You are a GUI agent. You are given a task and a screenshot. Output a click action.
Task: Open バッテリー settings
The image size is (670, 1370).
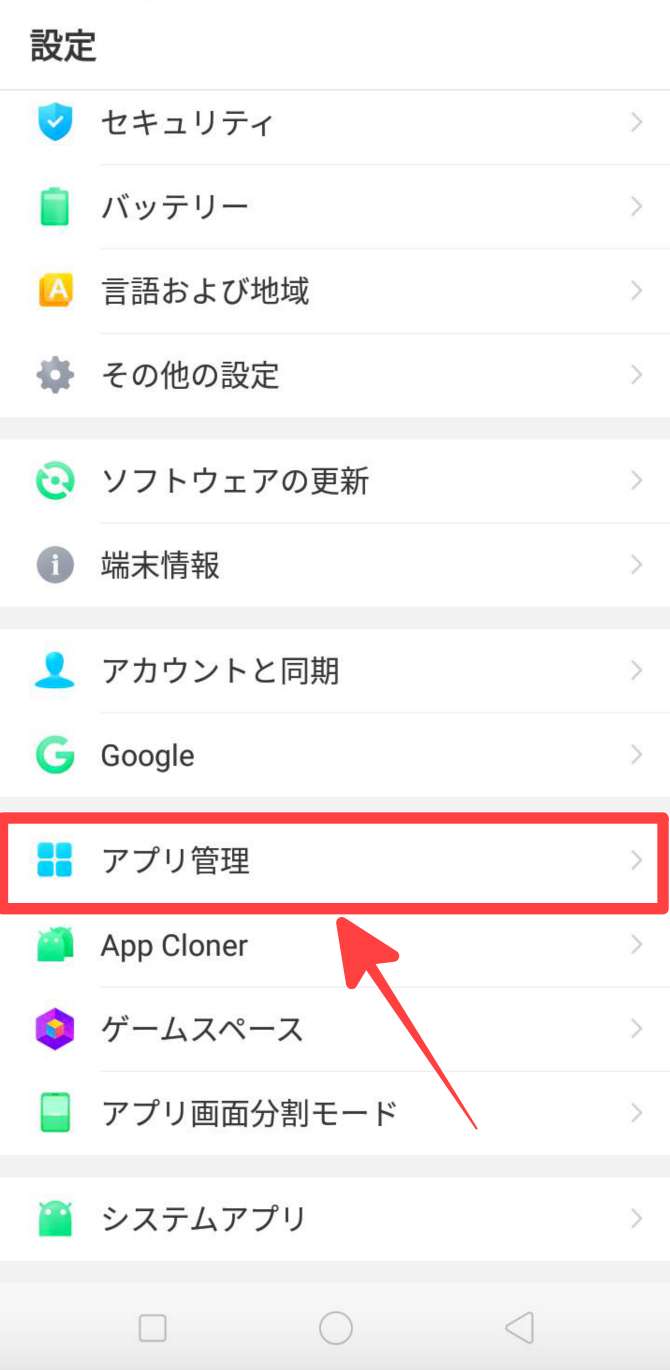(335, 207)
